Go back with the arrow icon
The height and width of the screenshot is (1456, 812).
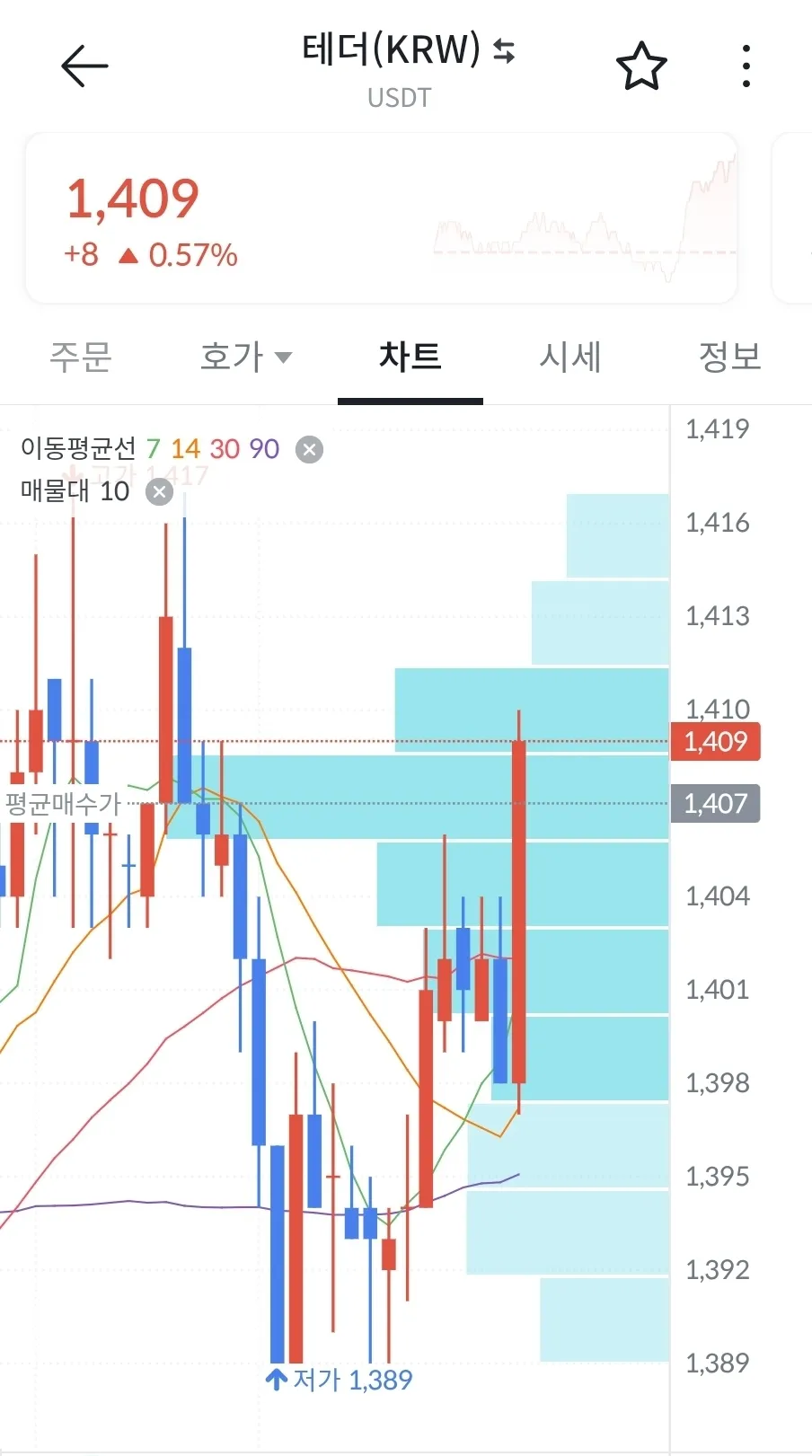(x=84, y=66)
